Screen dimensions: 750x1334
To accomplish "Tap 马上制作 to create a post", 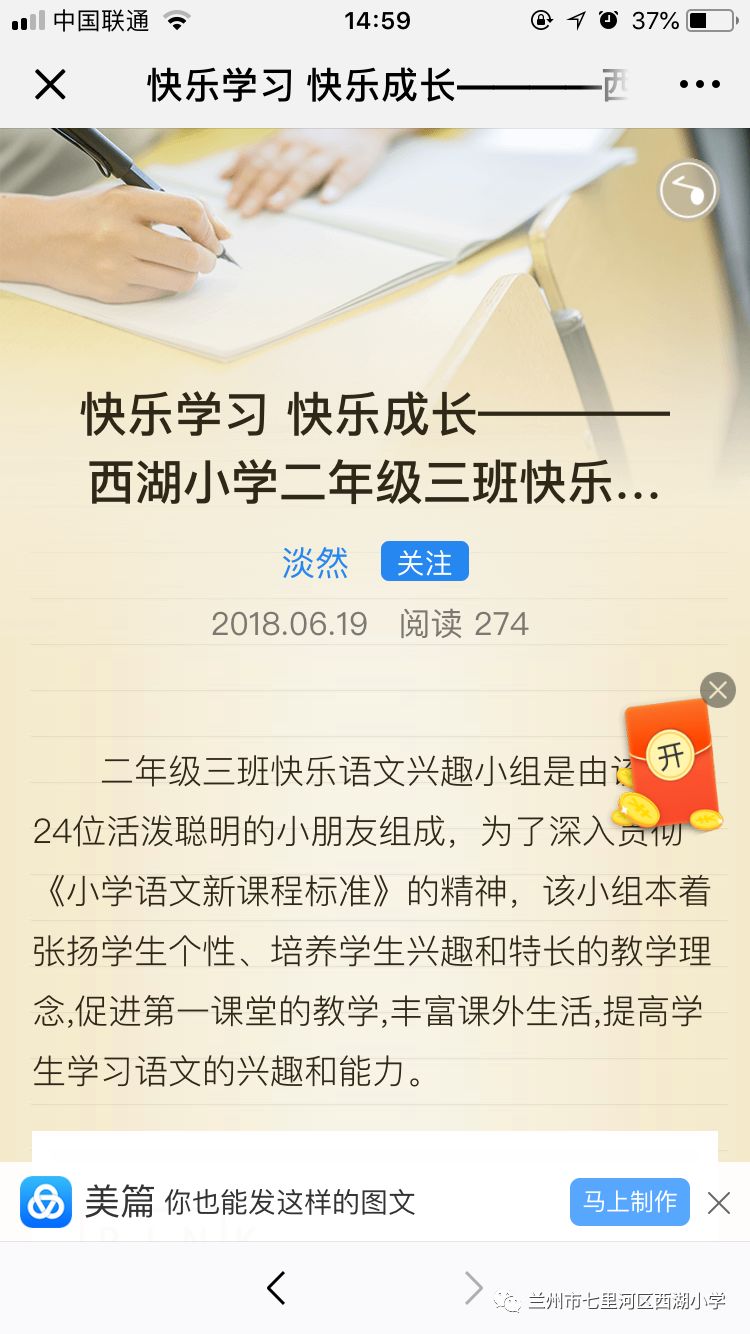I will (630, 1202).
